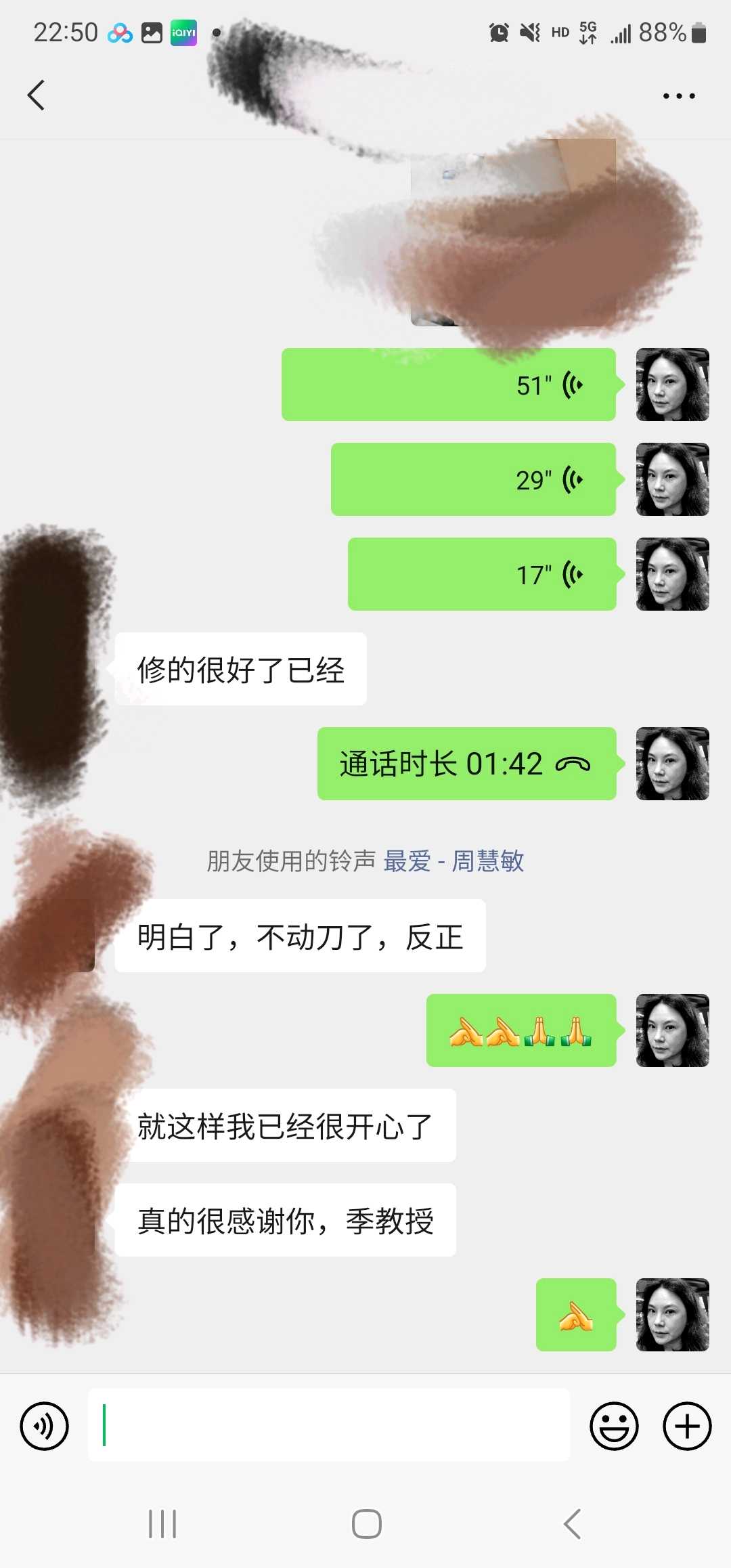Open the chat options three-dot menu
This screenshot has width=731, height=1568.
[x=678, y=96]
